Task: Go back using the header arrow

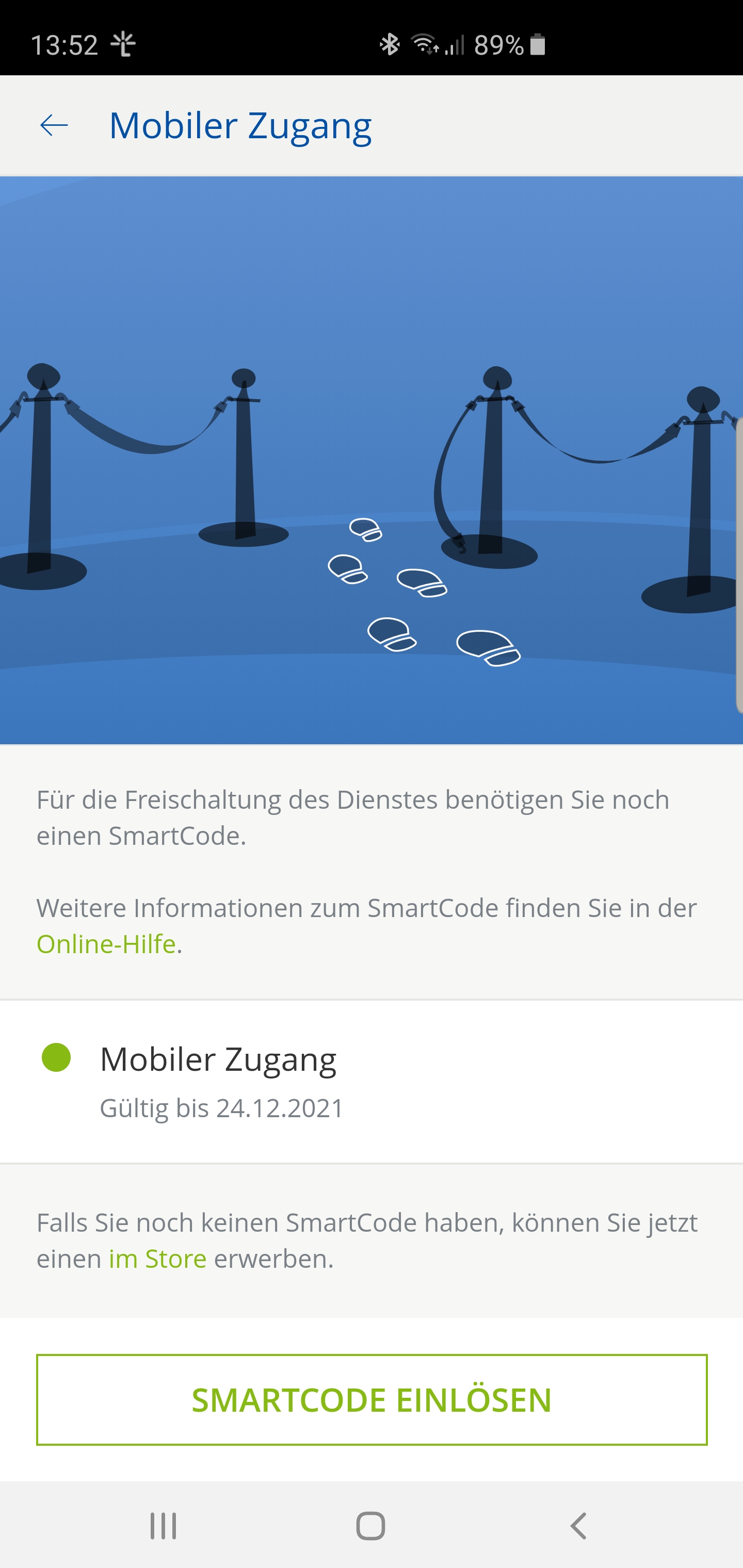Action: click(x=54, y=125)
